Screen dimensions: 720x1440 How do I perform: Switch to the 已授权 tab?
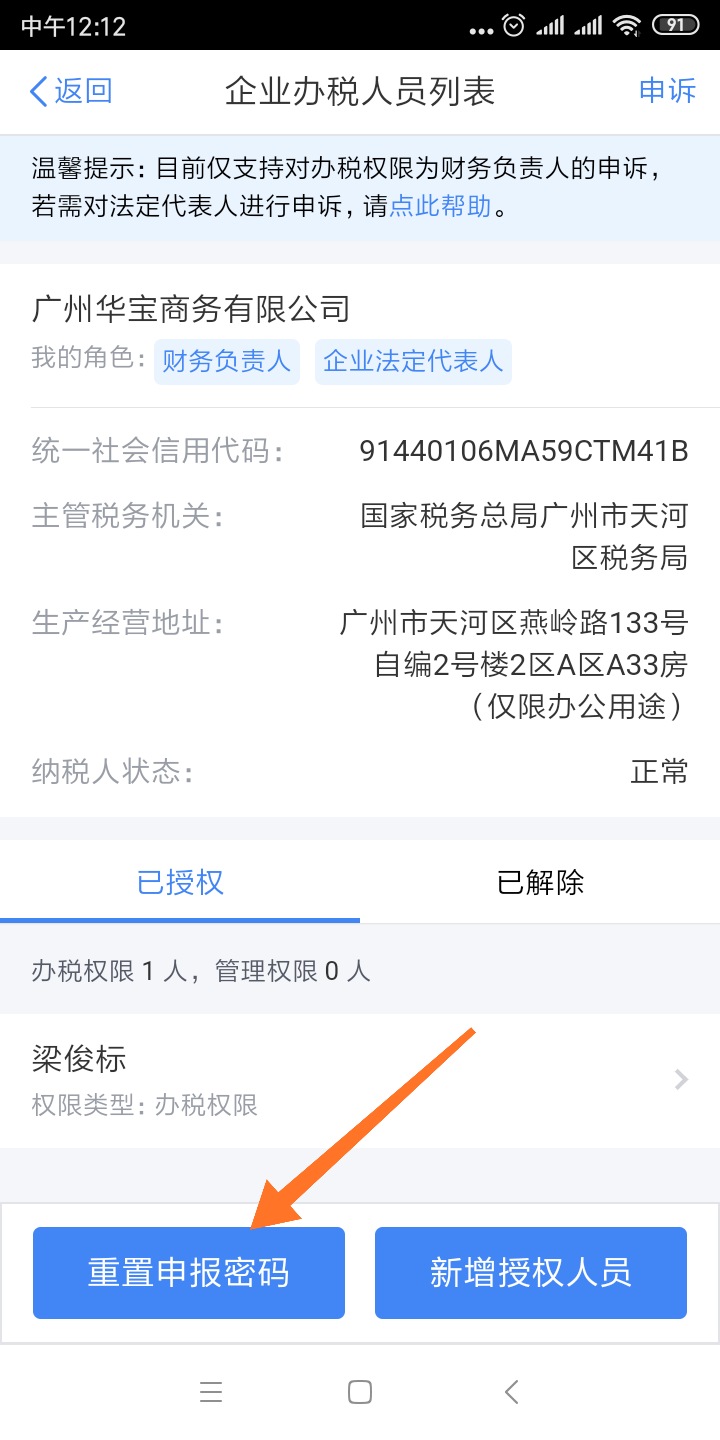180,882
